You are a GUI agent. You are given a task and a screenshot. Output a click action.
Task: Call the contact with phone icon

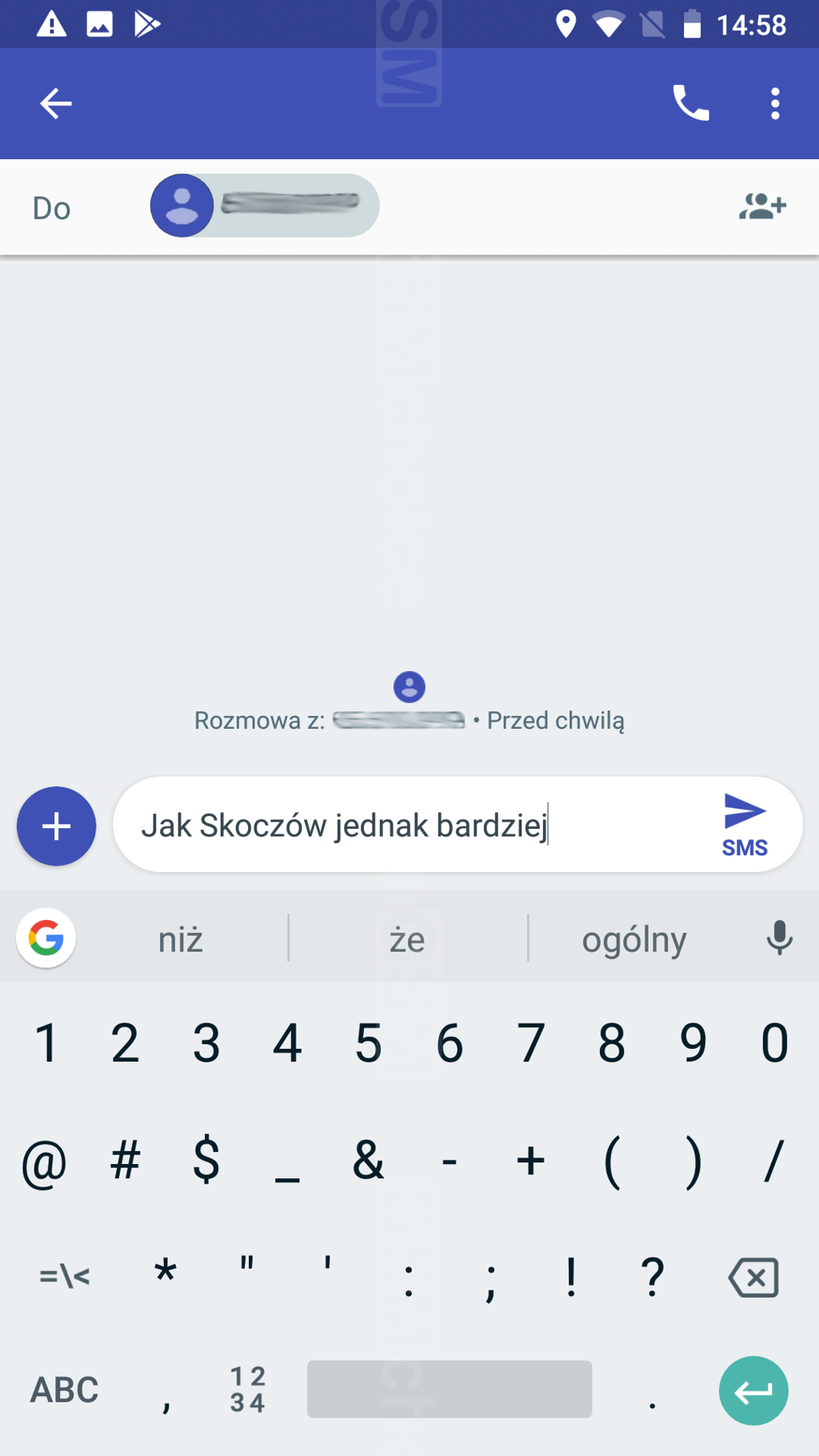(x=690, y=103)
